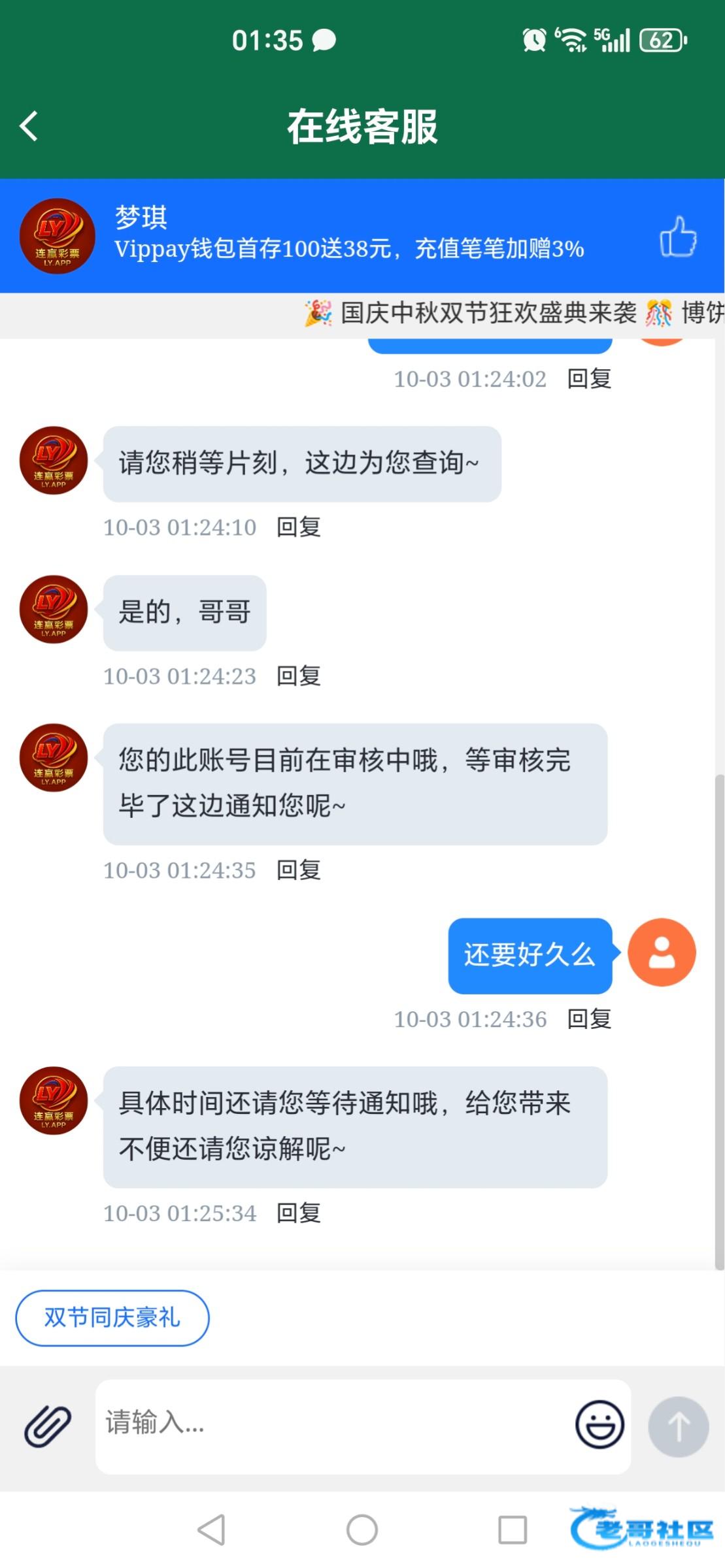Reply to the 还要好久么 message
The width and height of the screenshot is (725, 1568).
click(589, 1019)
